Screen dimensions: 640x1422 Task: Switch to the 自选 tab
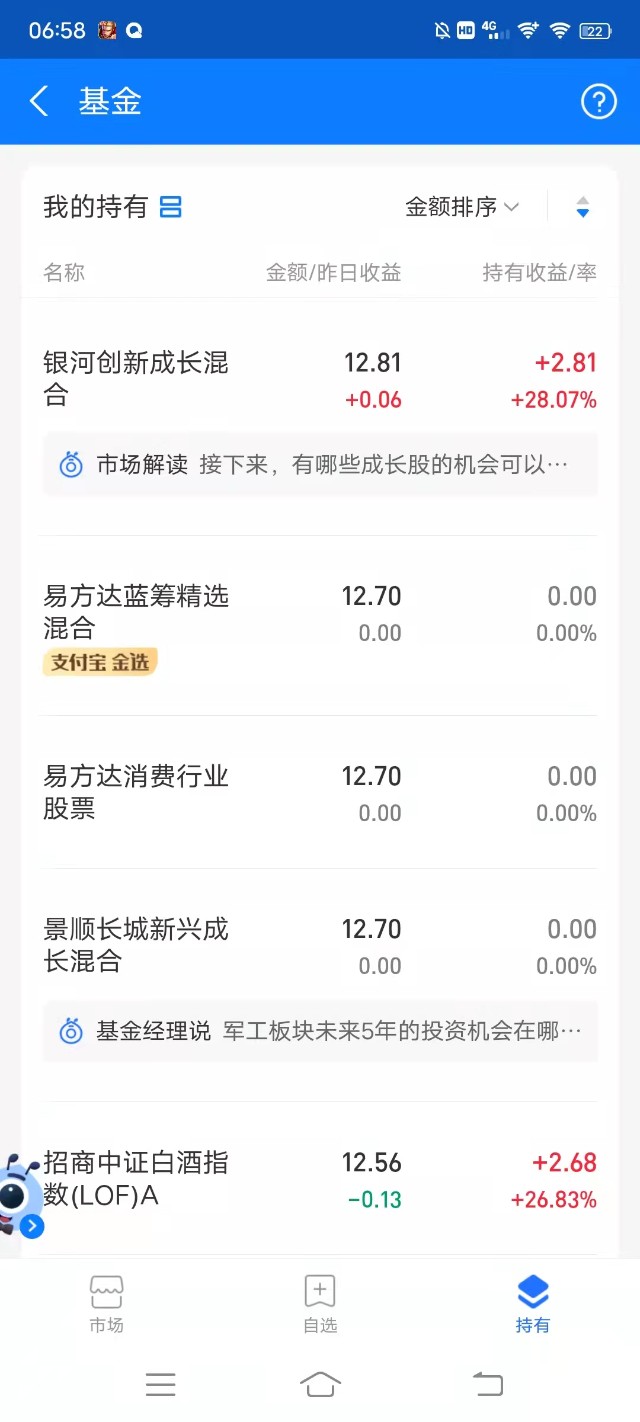tap(320, 1304)
